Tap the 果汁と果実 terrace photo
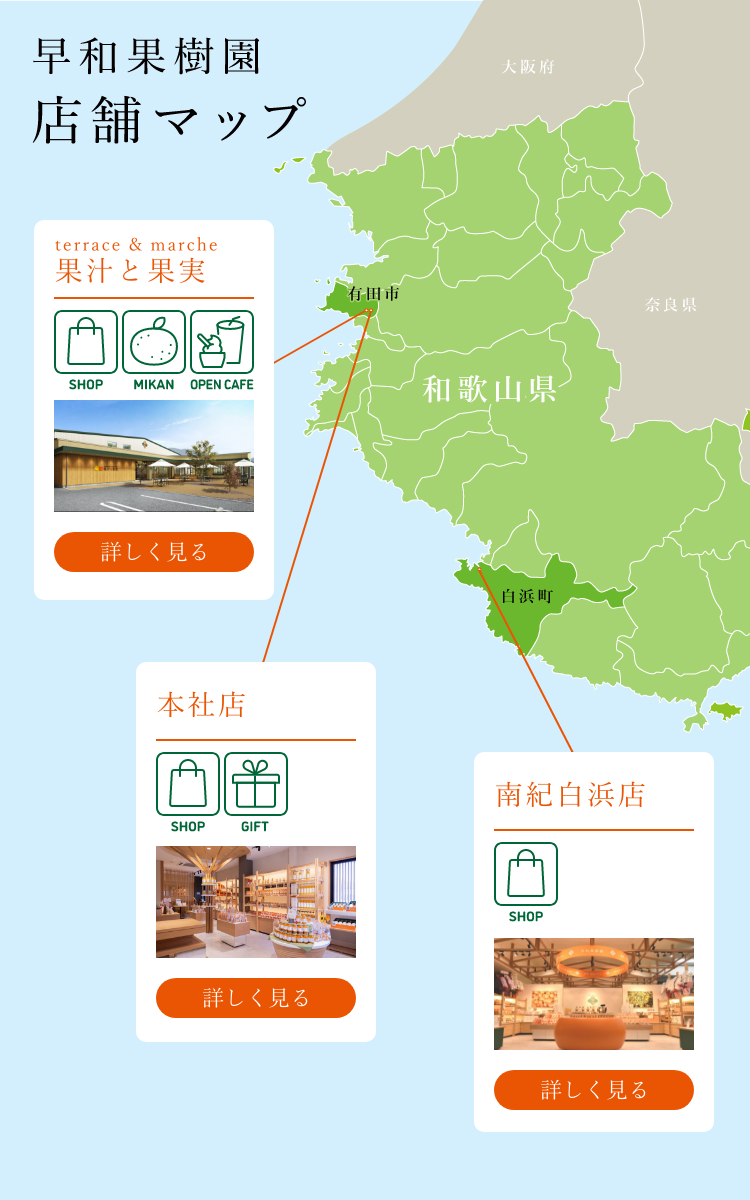 tap(154, 456)
